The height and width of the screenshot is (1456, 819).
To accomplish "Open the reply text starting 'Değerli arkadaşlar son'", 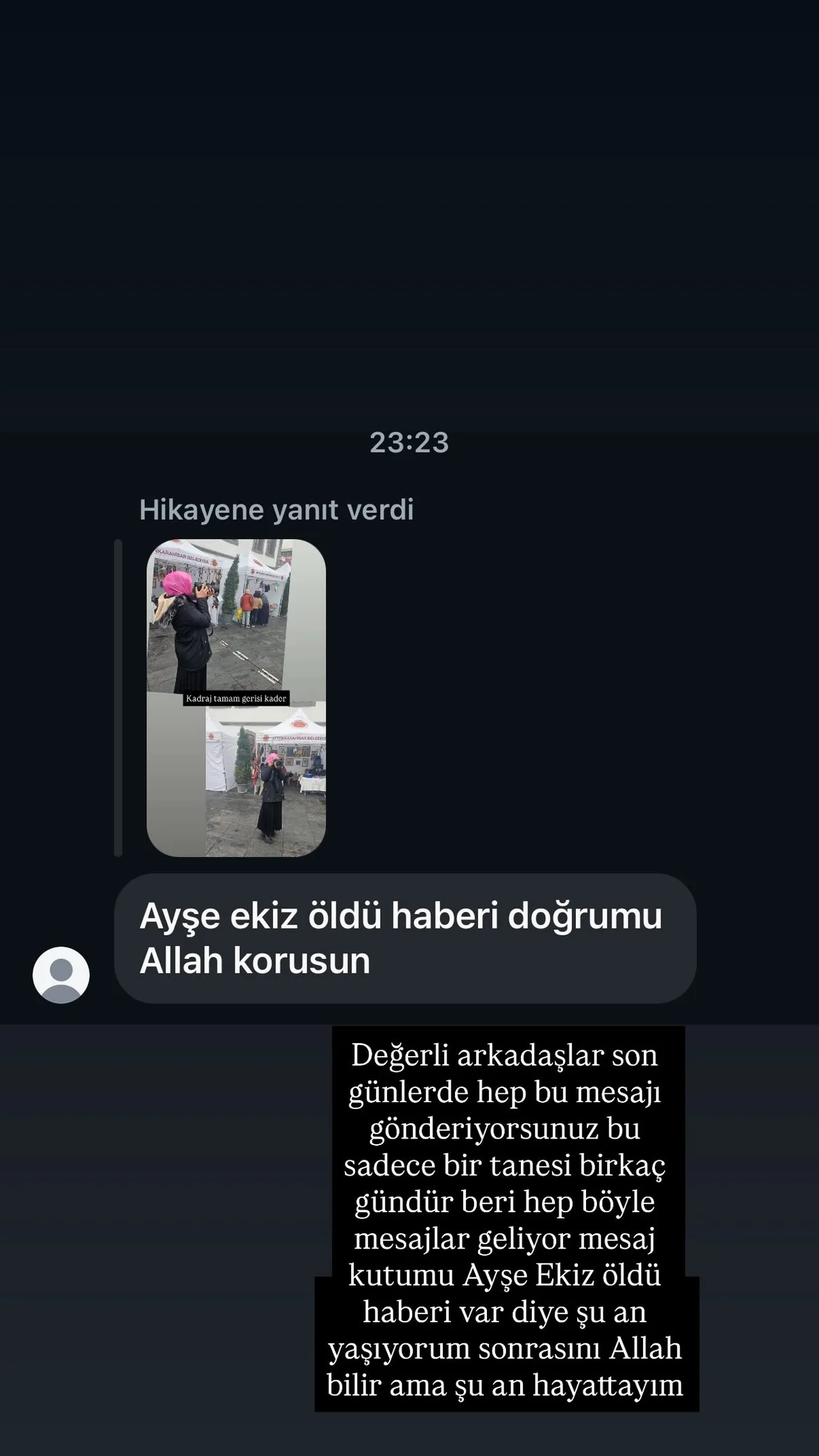I will 503,1056.
